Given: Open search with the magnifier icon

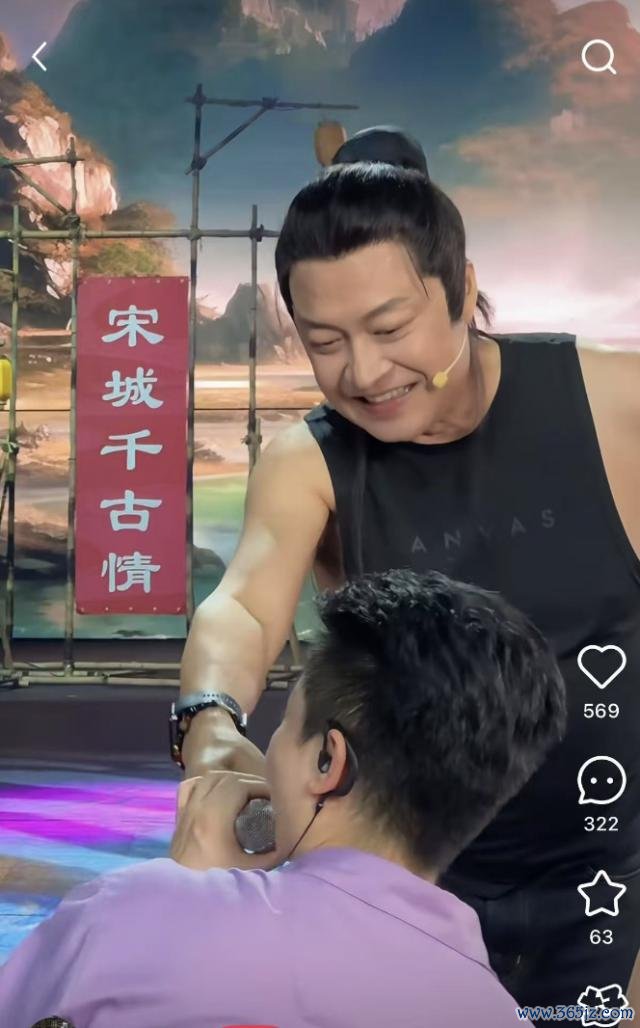Looking at the screenshot, I should [x=599, y=58].
